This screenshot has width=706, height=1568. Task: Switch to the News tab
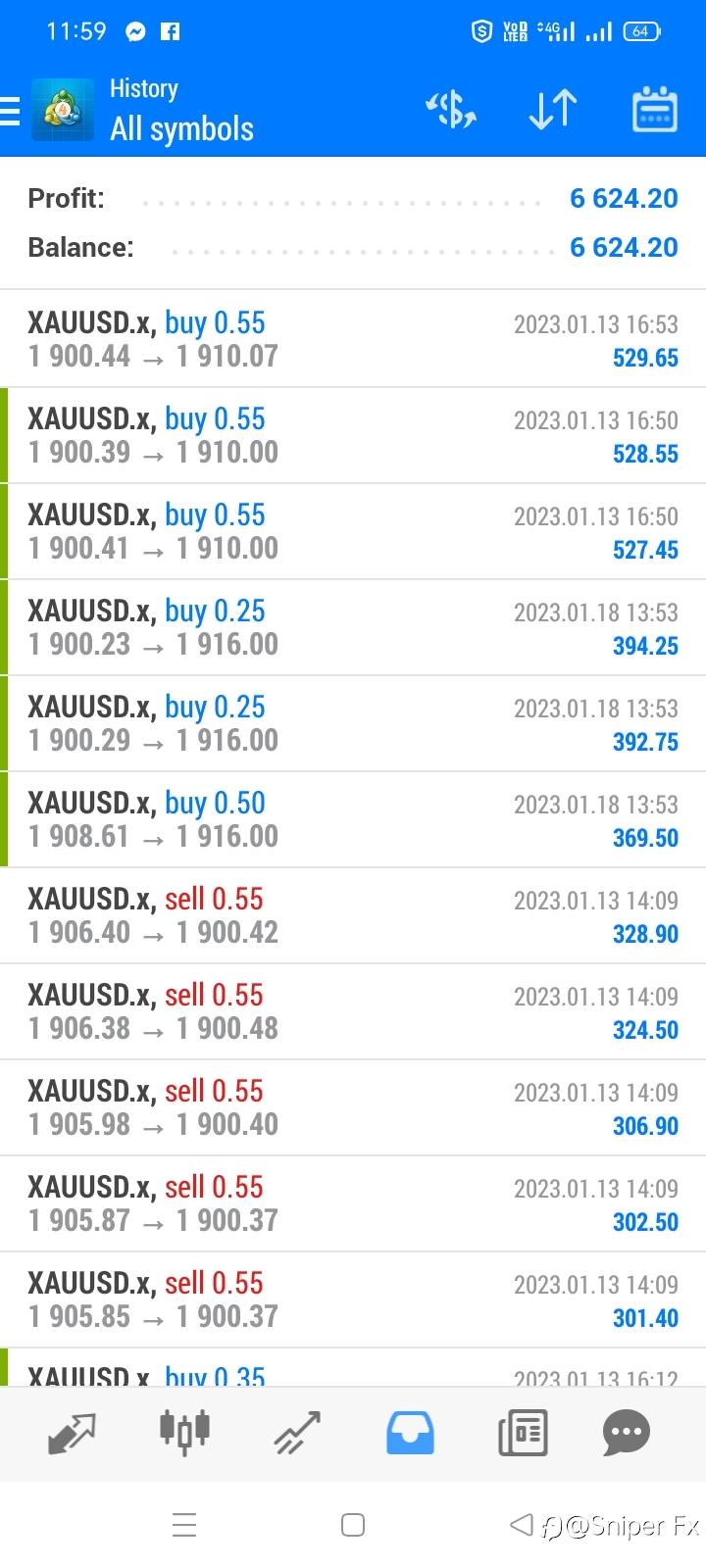pos(523,1433)
